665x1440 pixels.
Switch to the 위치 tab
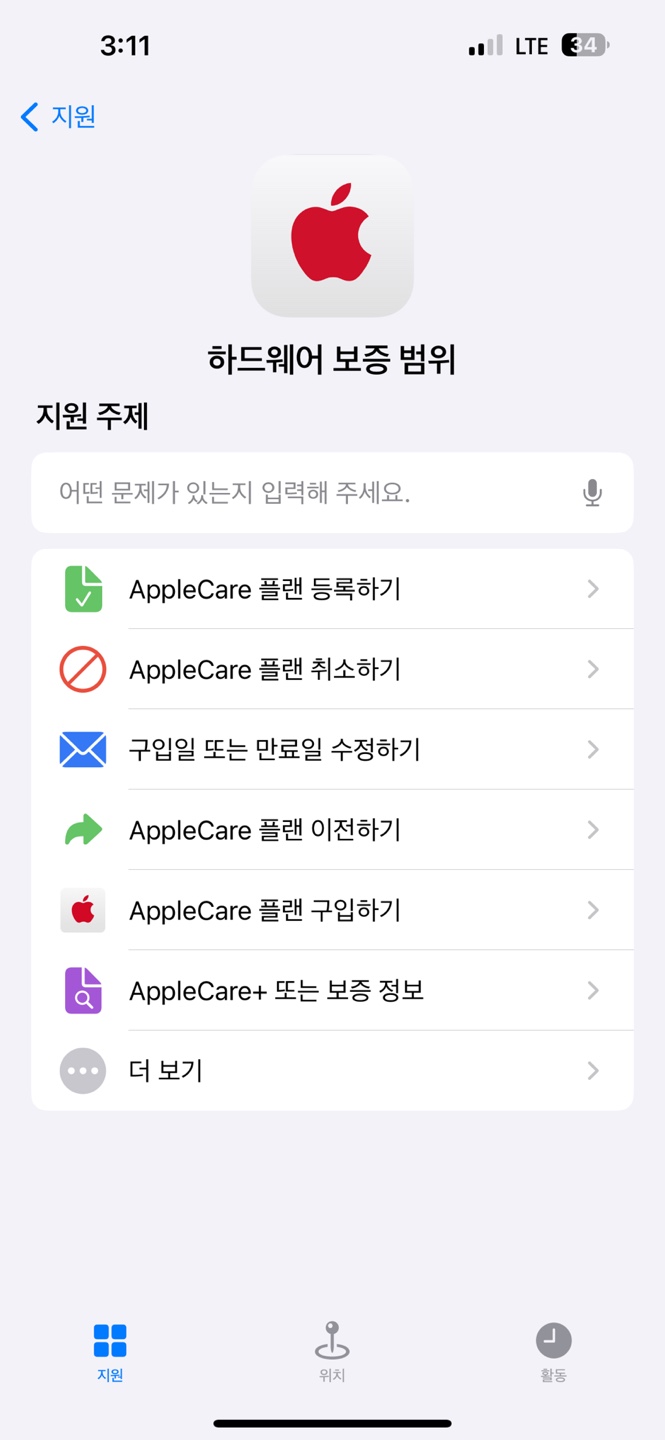tap(332, 1351)
